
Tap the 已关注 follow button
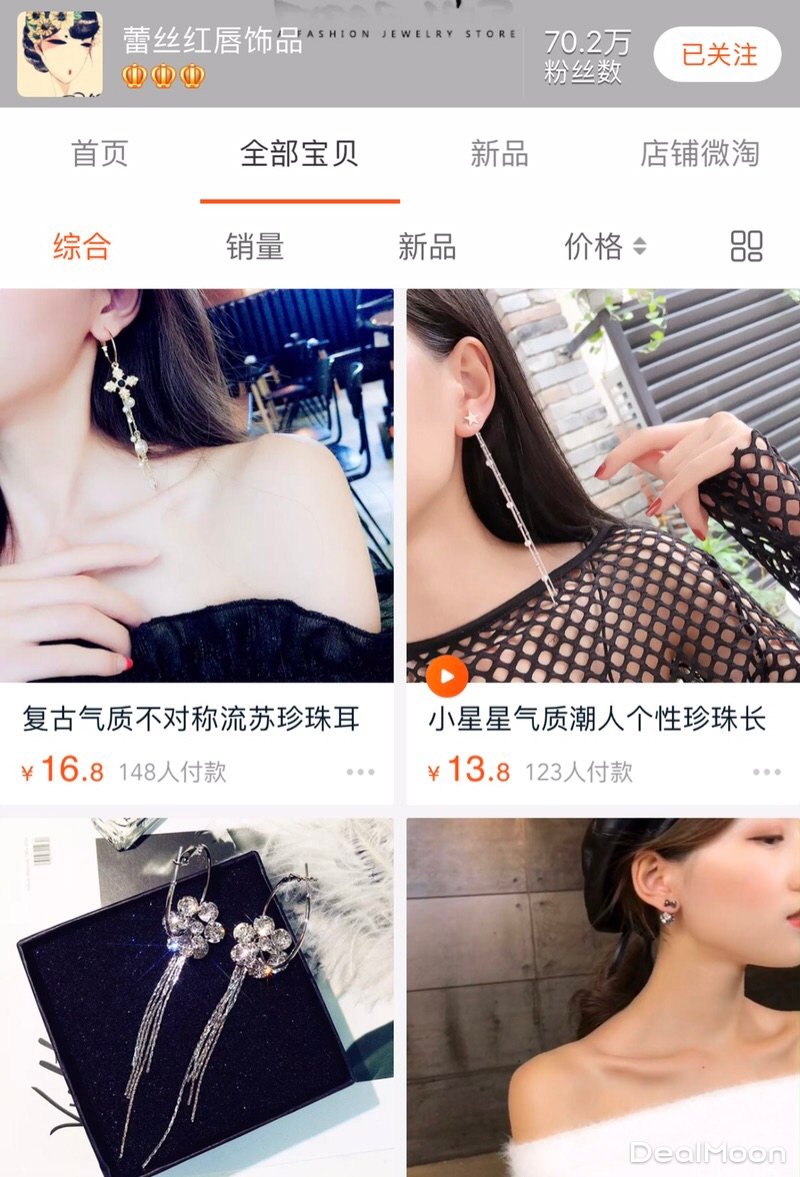(717, 54)
